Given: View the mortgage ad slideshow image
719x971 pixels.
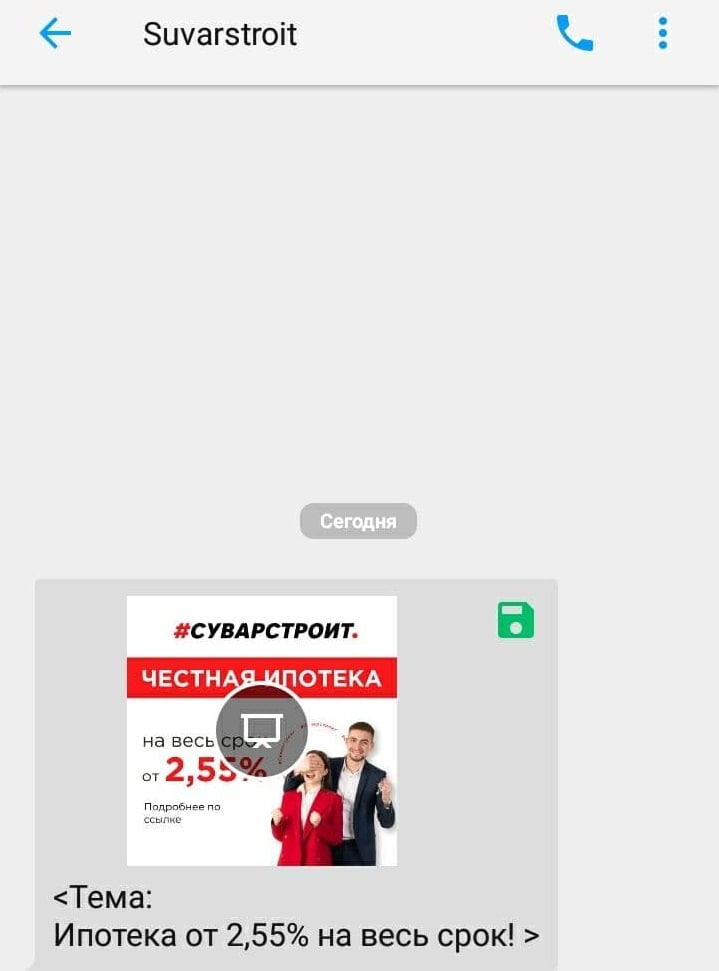Looking at the screenshot, I should pyautogui.click(x=262, y=730).
